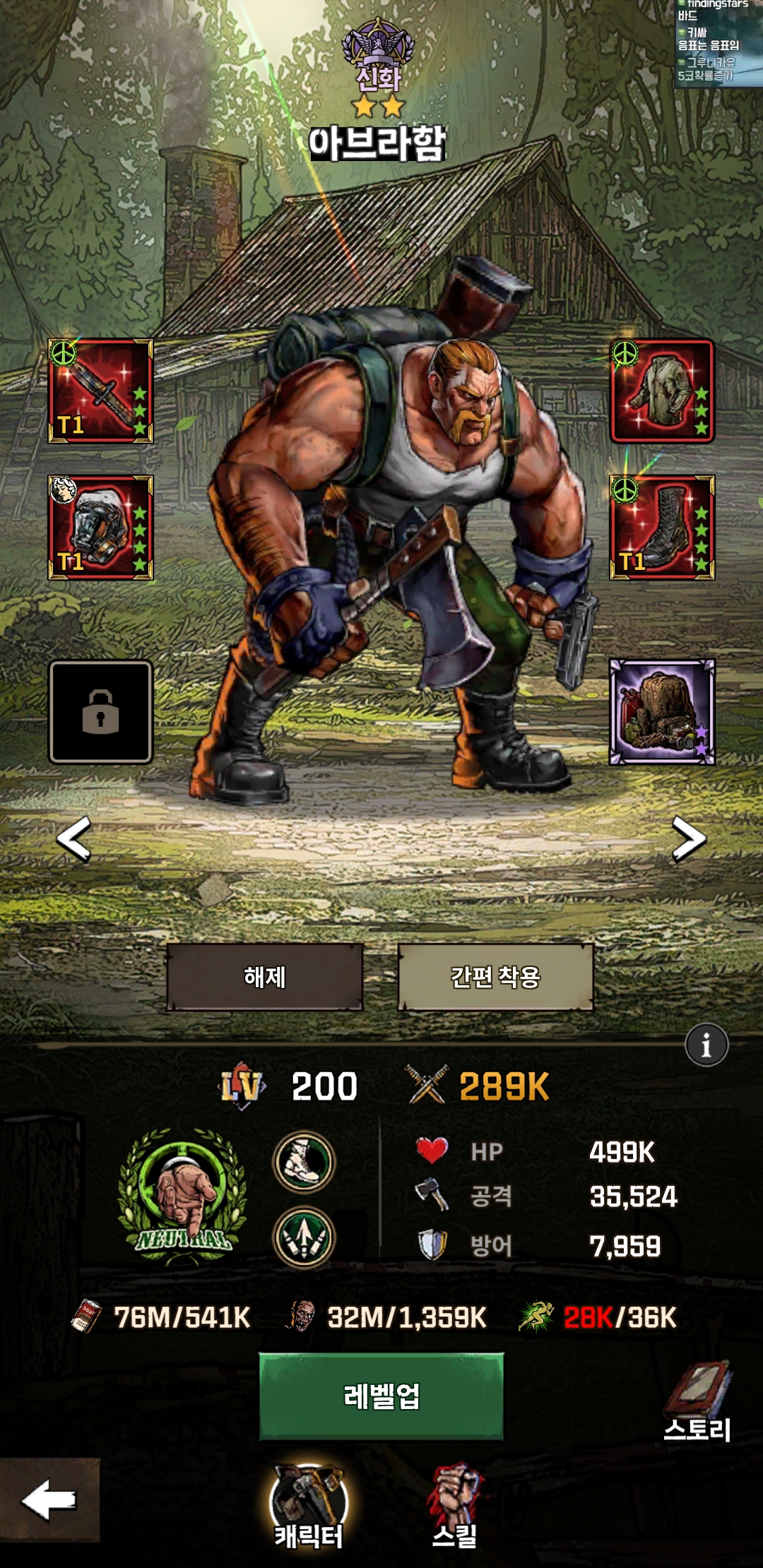Open the Neutral faction emblem
Image resolution: width=763 pixels, height=1568 pixels.
(183, 1194)
